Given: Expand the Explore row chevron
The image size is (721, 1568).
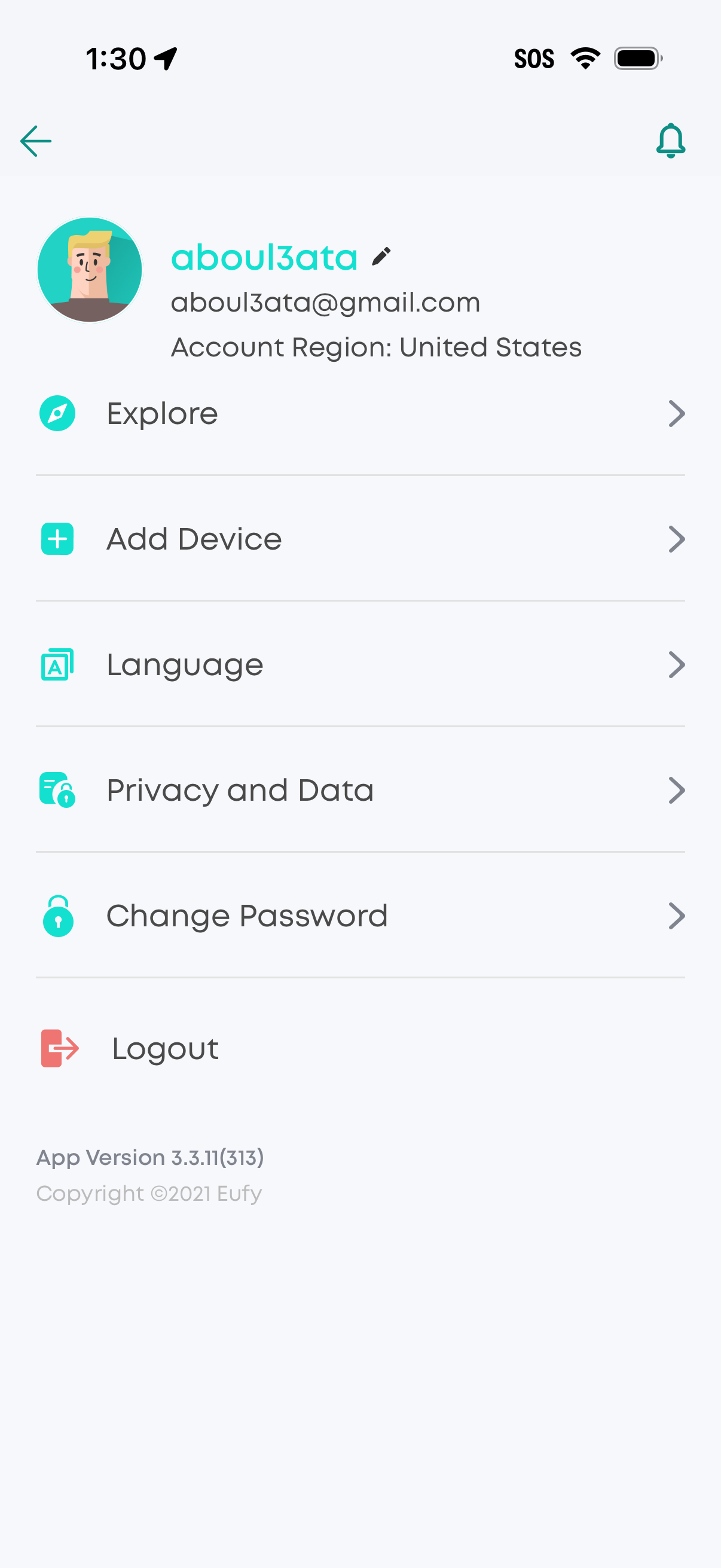Looking at the screenshot, I should [x=677, y=413].
